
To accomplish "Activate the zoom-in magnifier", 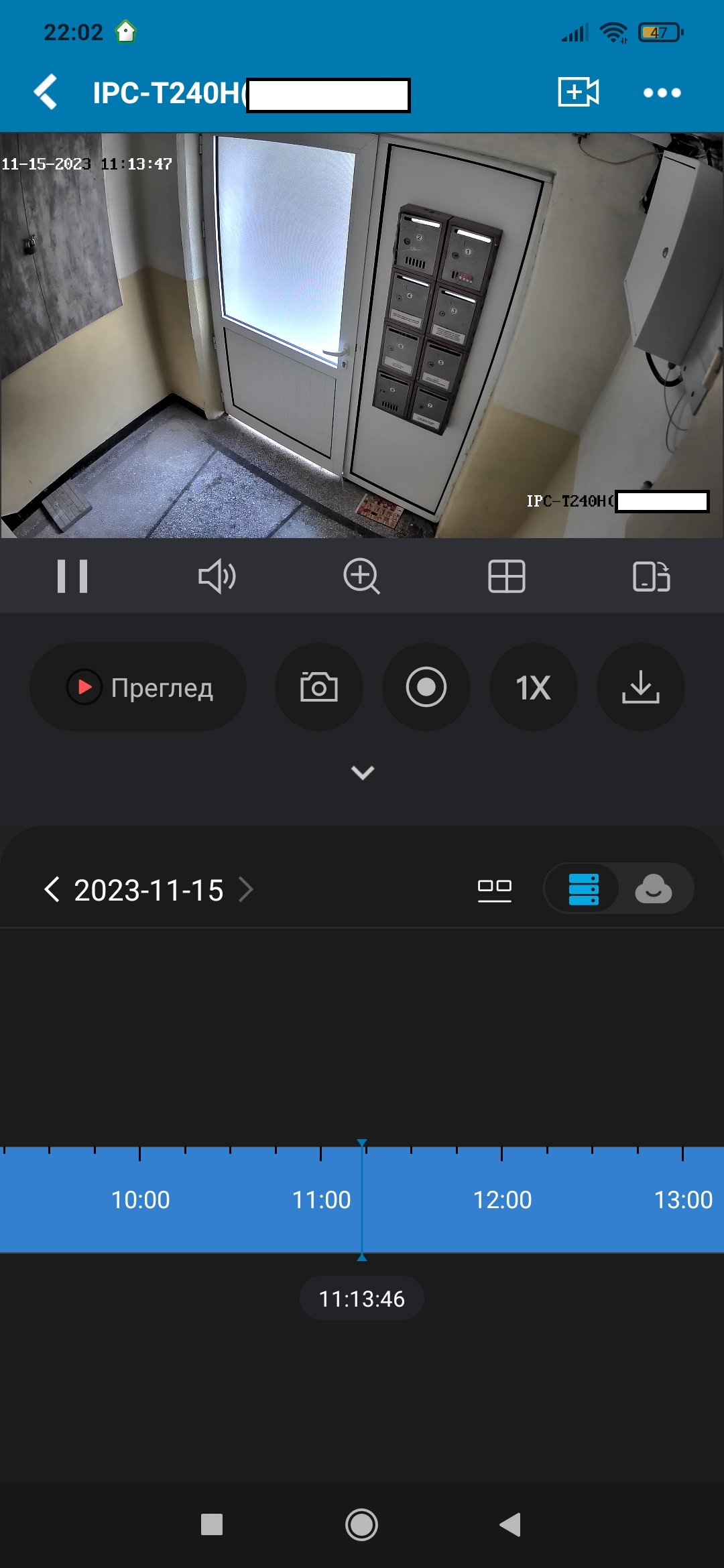I will [x=361, y=576].
